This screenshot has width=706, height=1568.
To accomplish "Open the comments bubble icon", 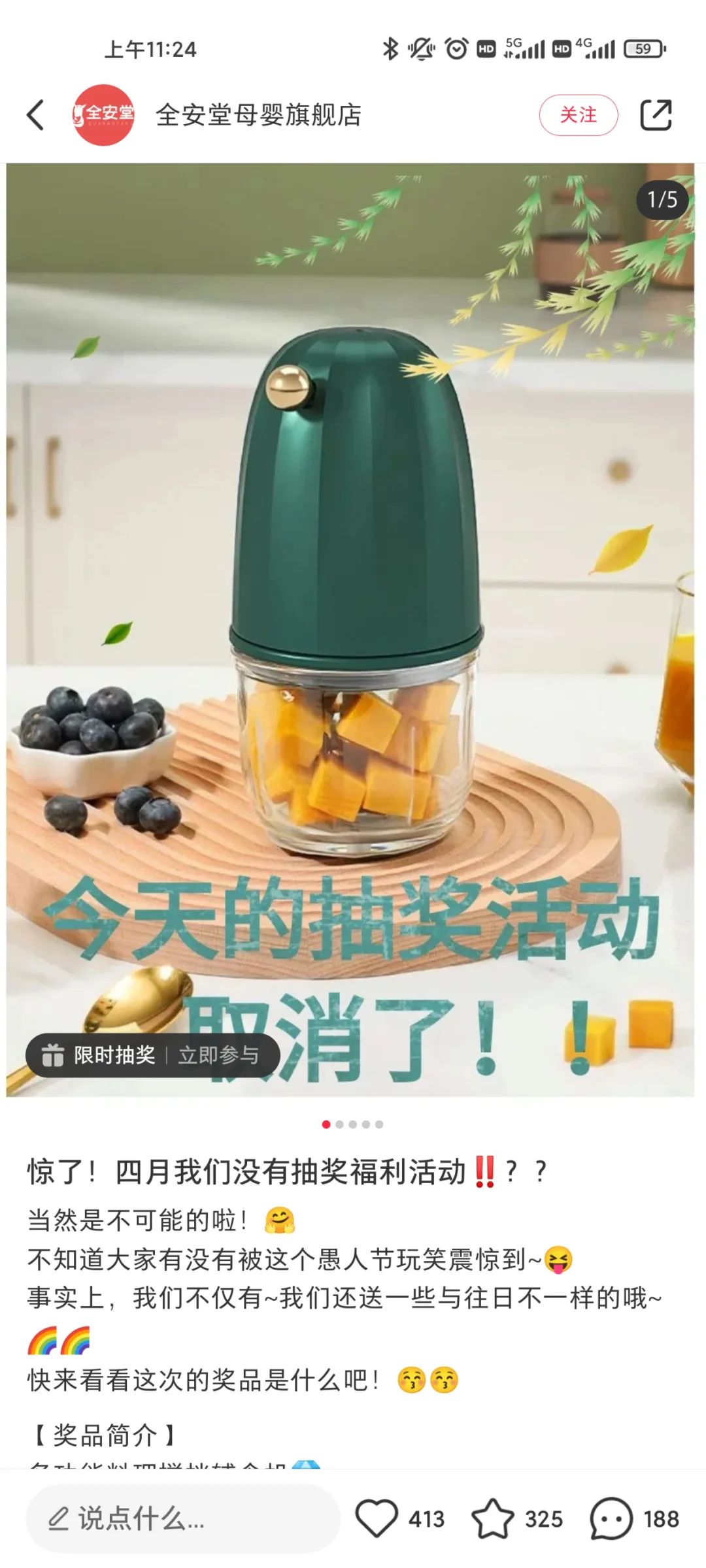I will (x=611, y=1518).
